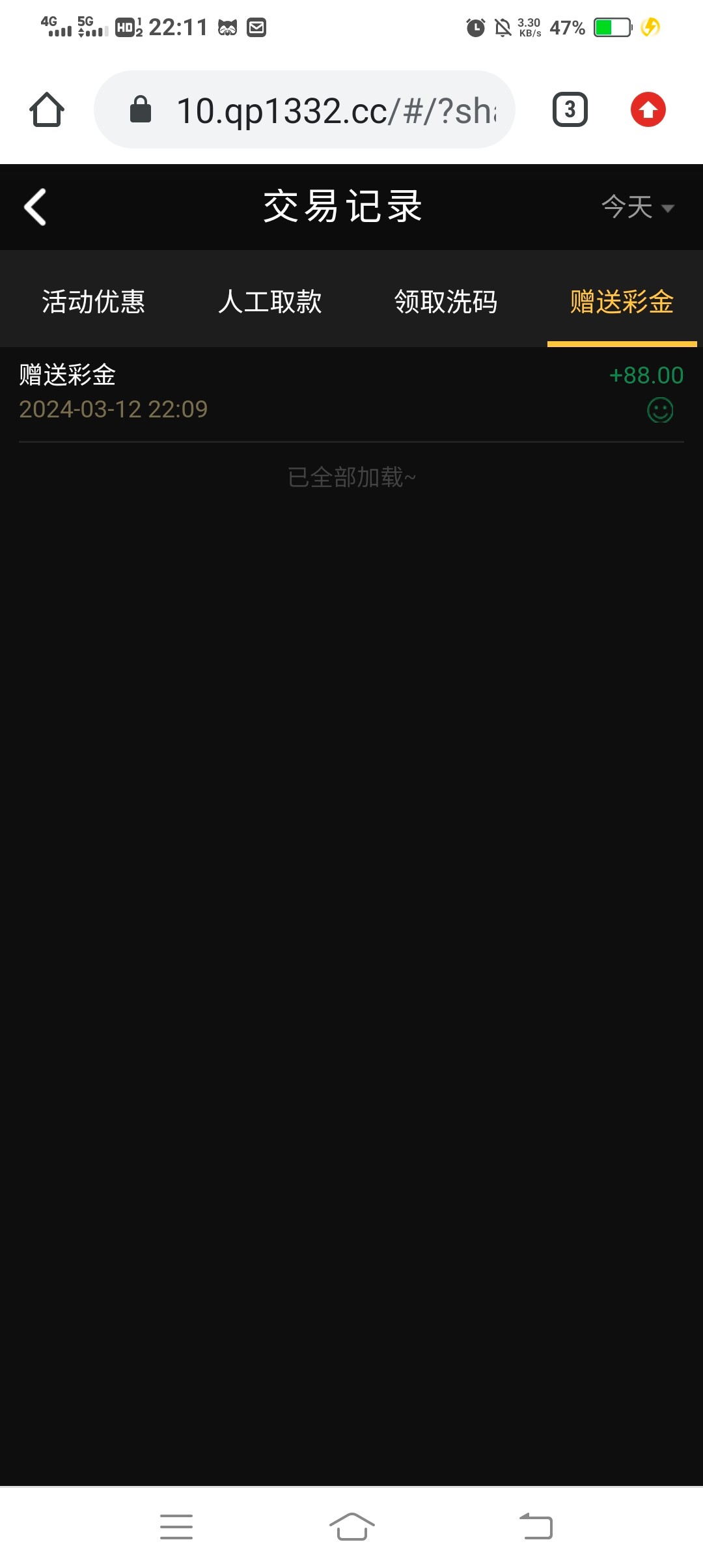
Task: Open the 今天 date filter dropdown
Action: click(637, 207)
